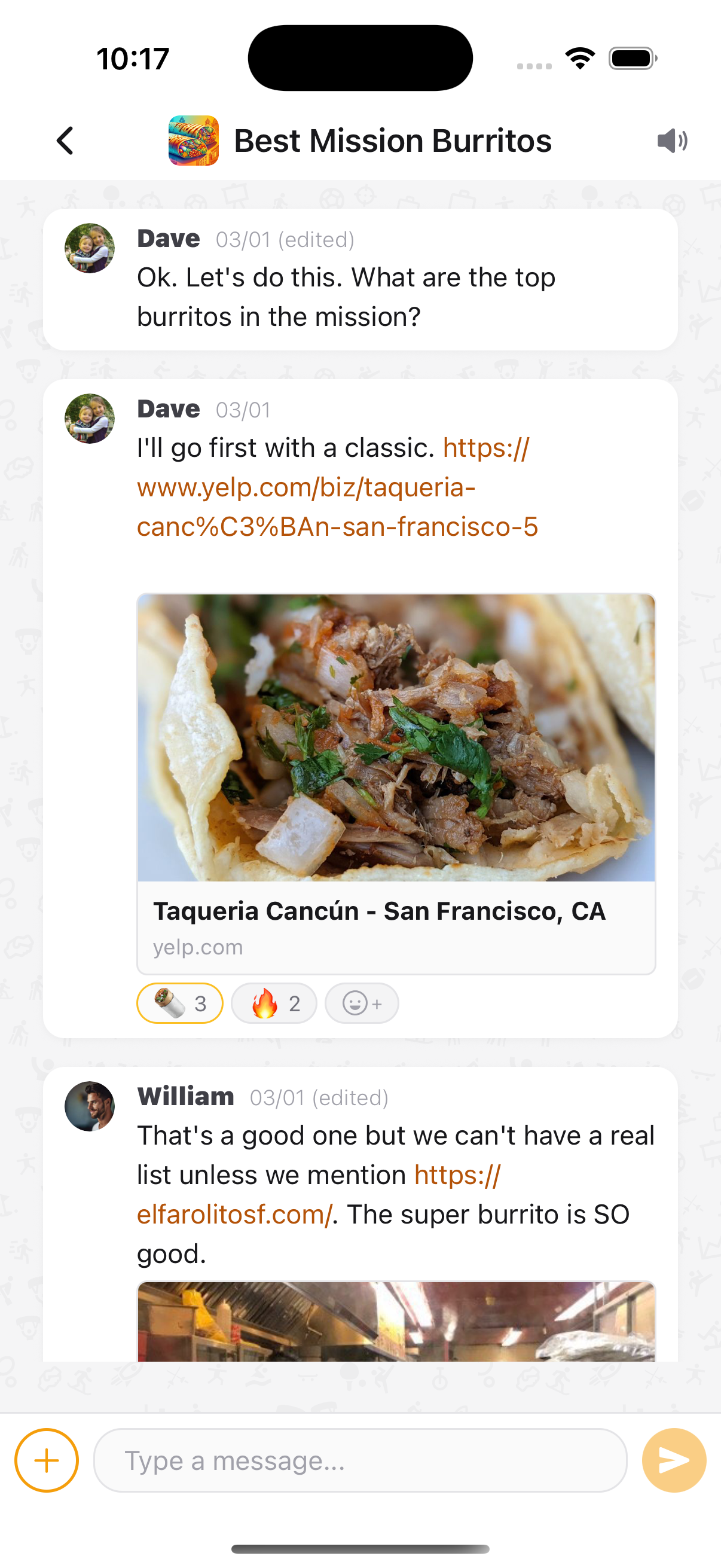This screenshot has width=721, height=1568.
Task: Send the message
Action: [674, 1460]
